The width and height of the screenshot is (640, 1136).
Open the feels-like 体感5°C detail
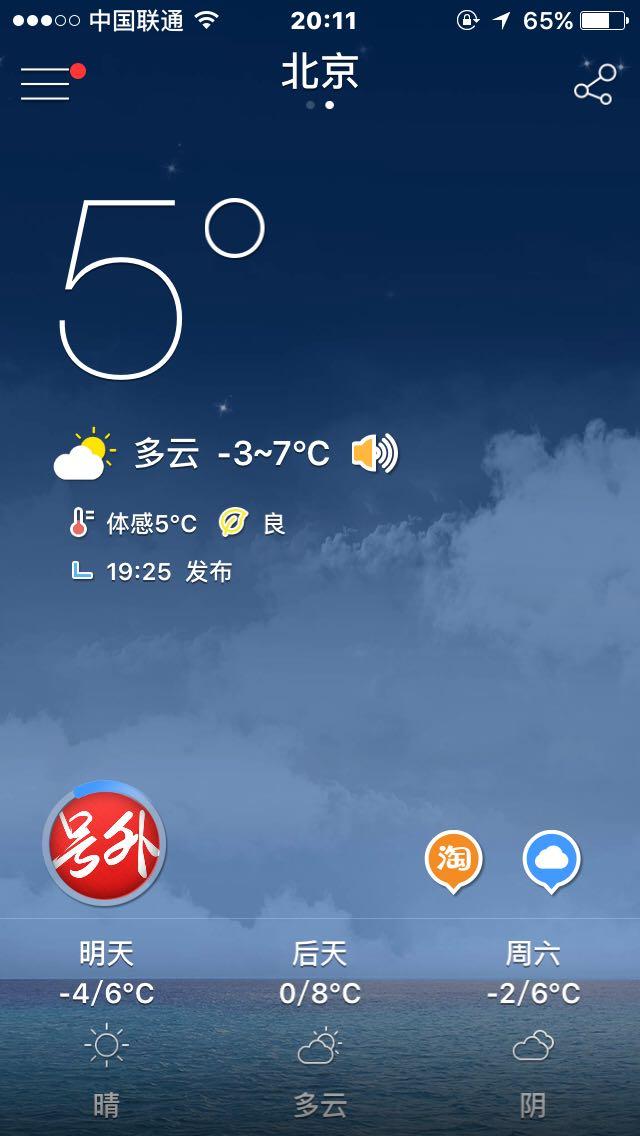click(133, 523)
